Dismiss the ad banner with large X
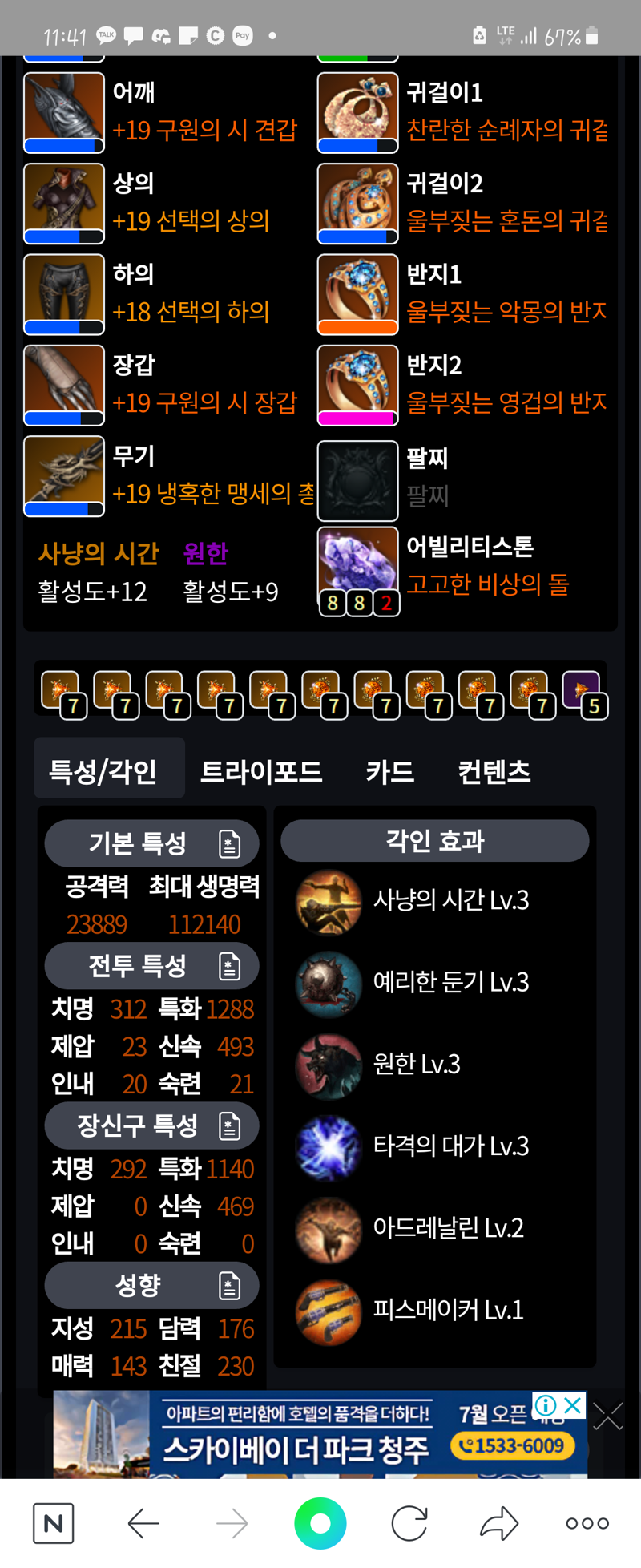 tap(608, 1417)
